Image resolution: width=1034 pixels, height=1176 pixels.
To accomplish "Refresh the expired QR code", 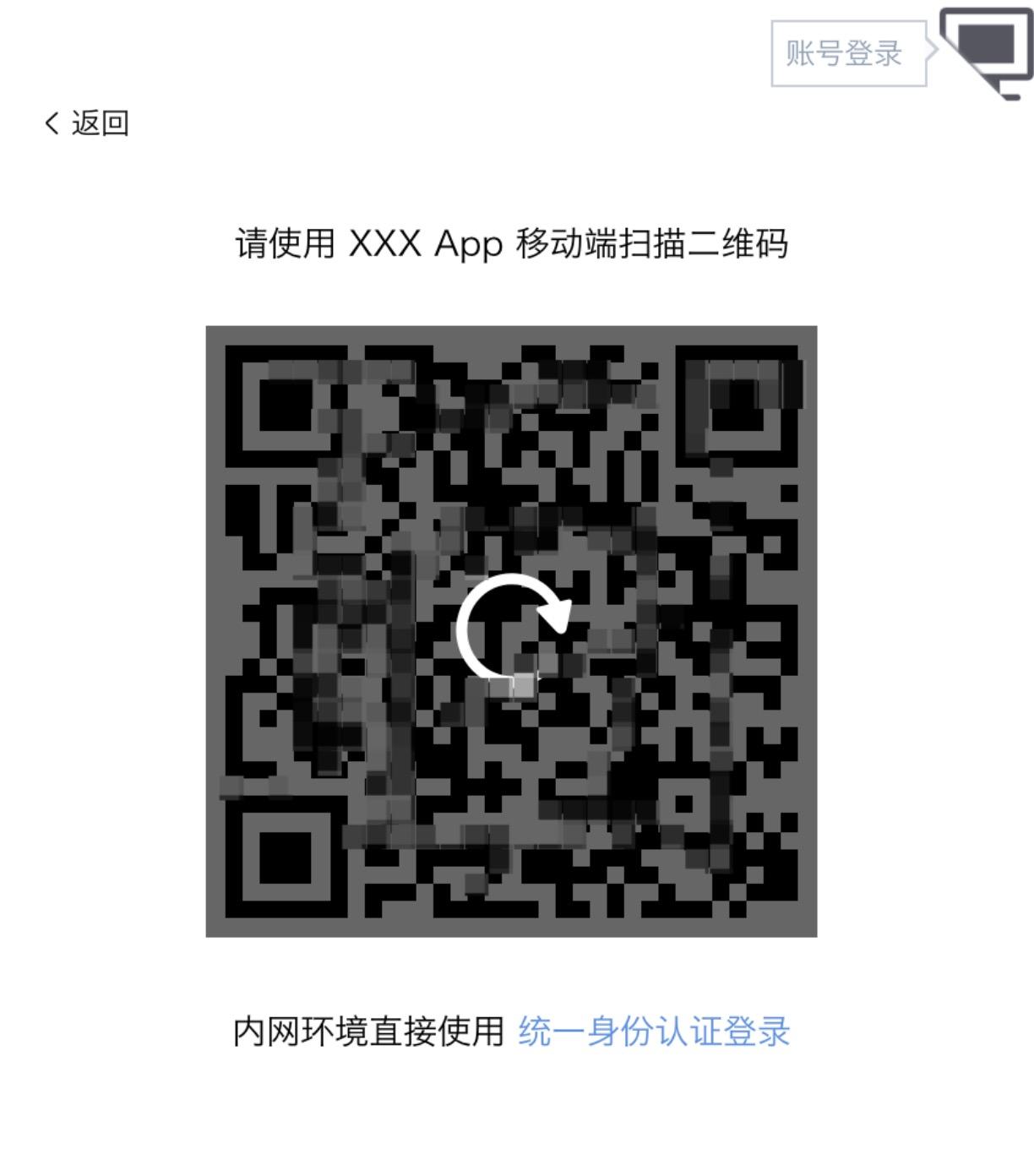I will pos(512,627).
